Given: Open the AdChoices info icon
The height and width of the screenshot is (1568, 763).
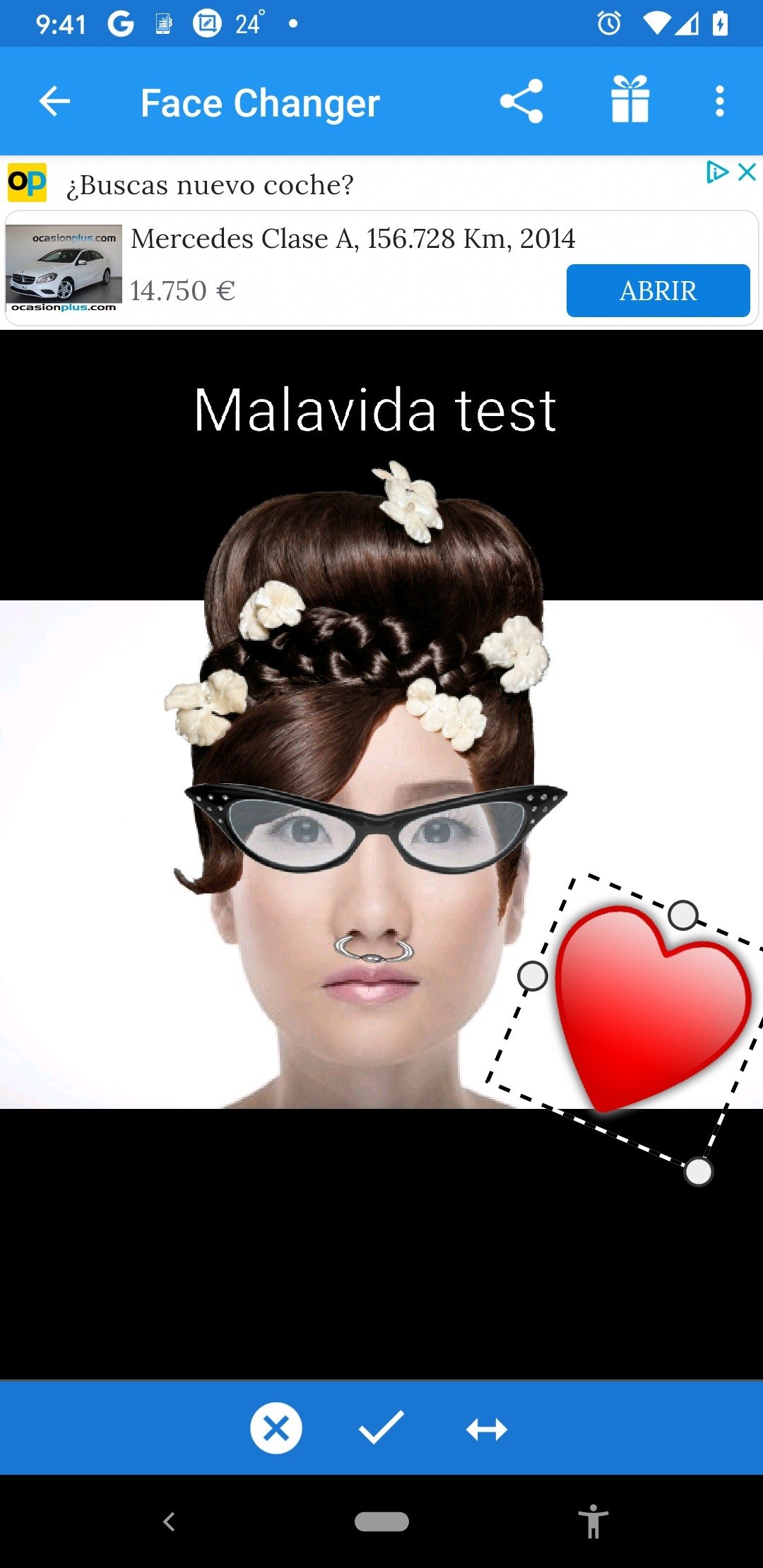Looking at the screenshot, I should (716, 172).
